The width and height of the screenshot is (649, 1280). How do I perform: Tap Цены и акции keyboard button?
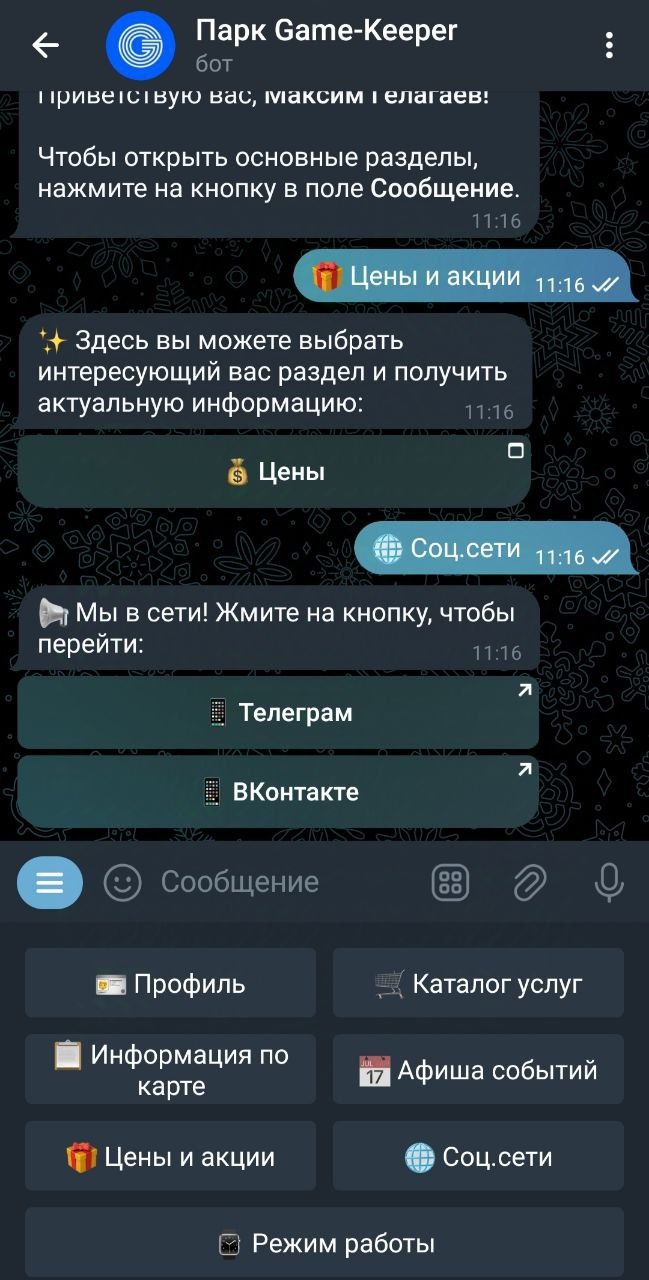point(170,1157)
